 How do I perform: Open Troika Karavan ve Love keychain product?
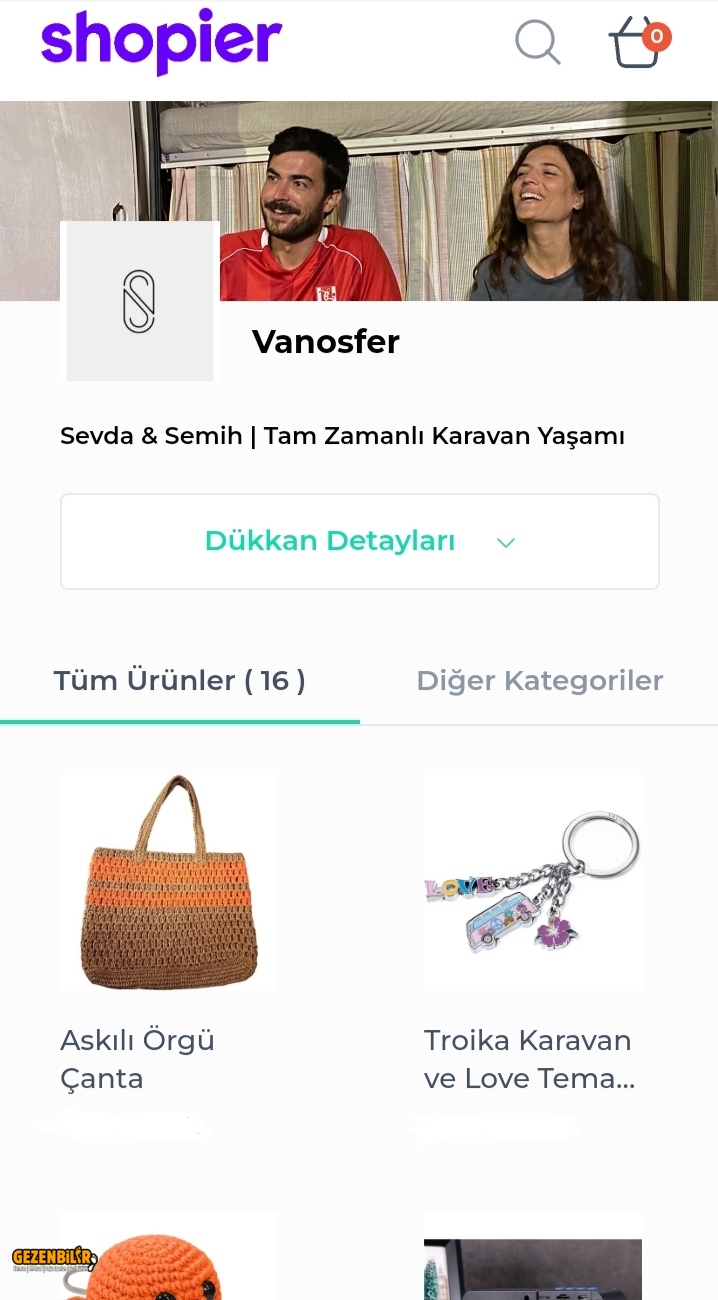[532, 882]
